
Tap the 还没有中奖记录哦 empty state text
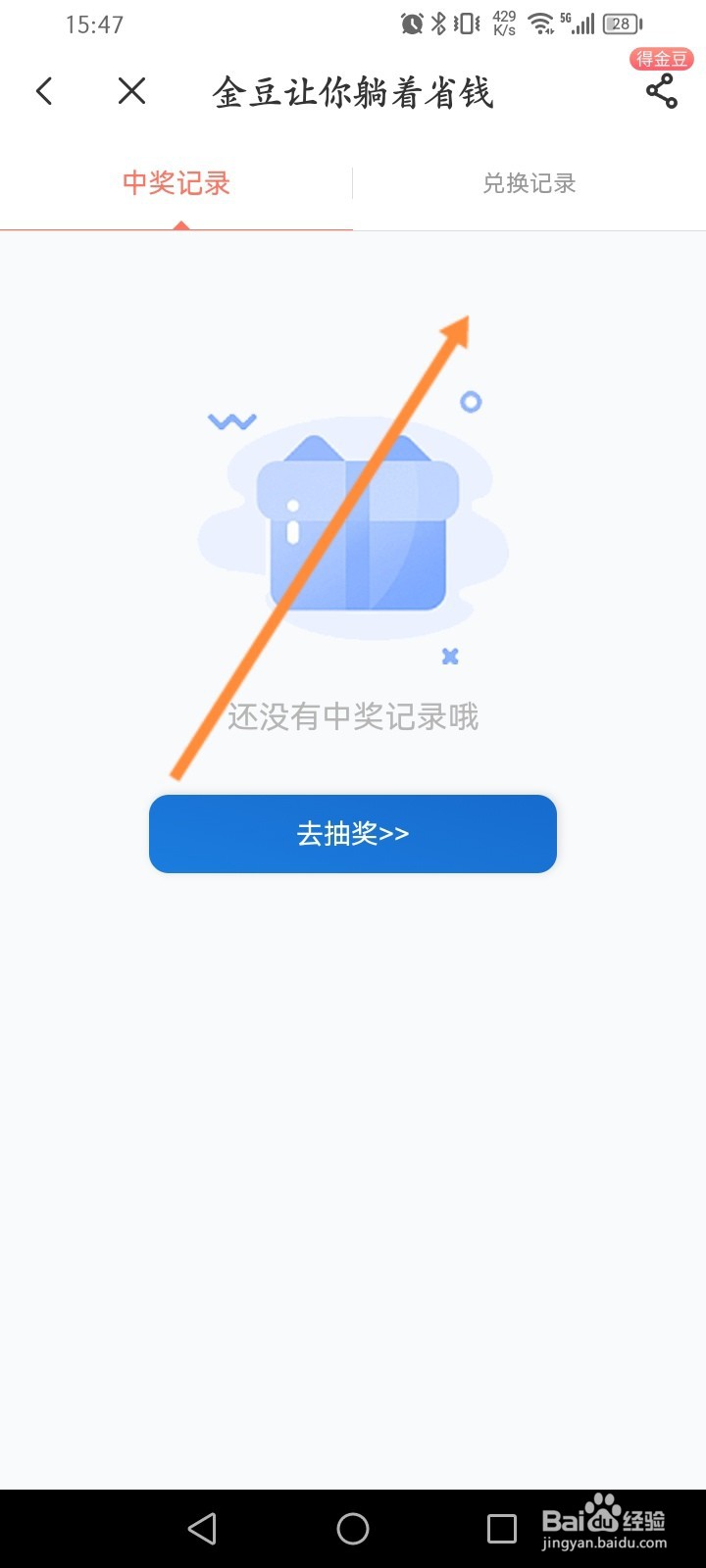tap(353, 716)
